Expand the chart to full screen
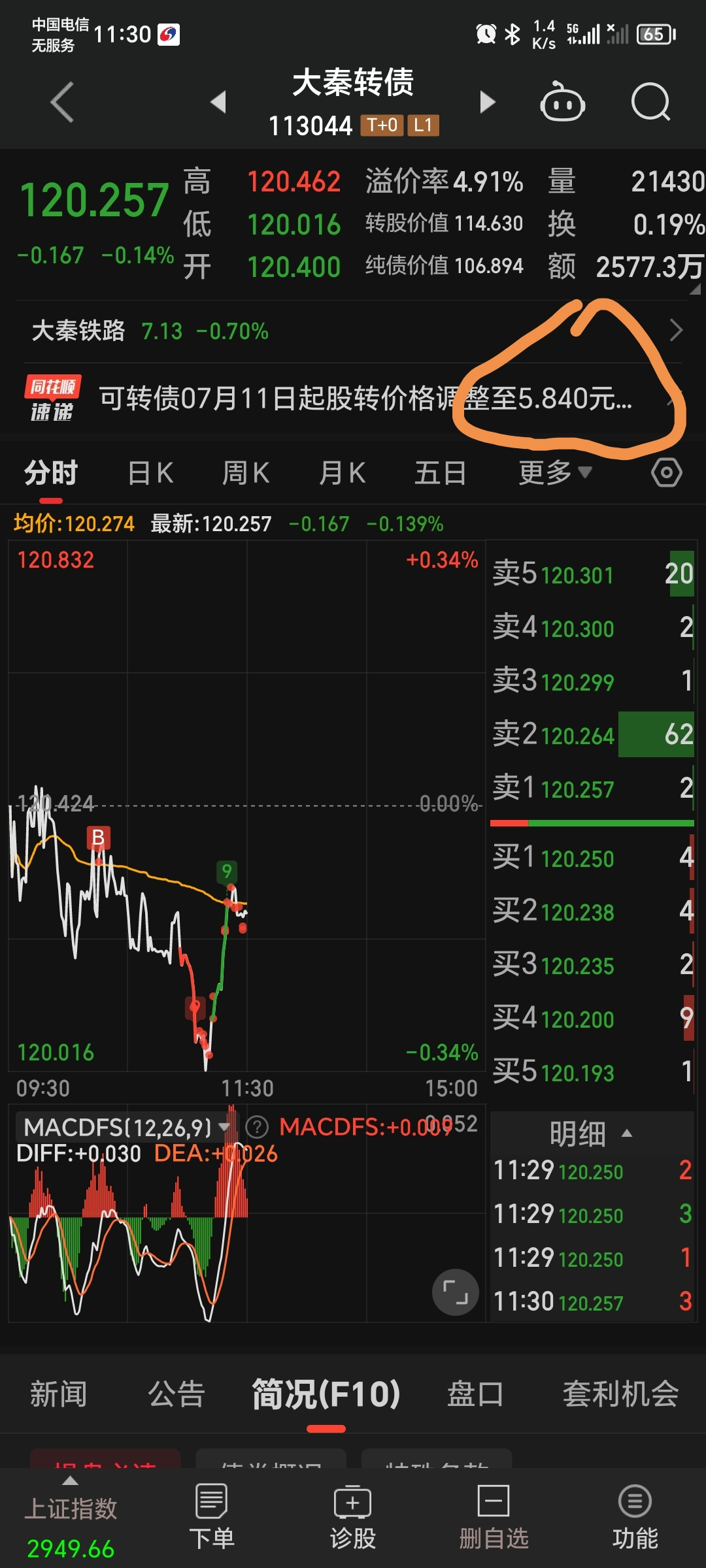Viewport: 706px width, 1568px height. [455, 1292]
